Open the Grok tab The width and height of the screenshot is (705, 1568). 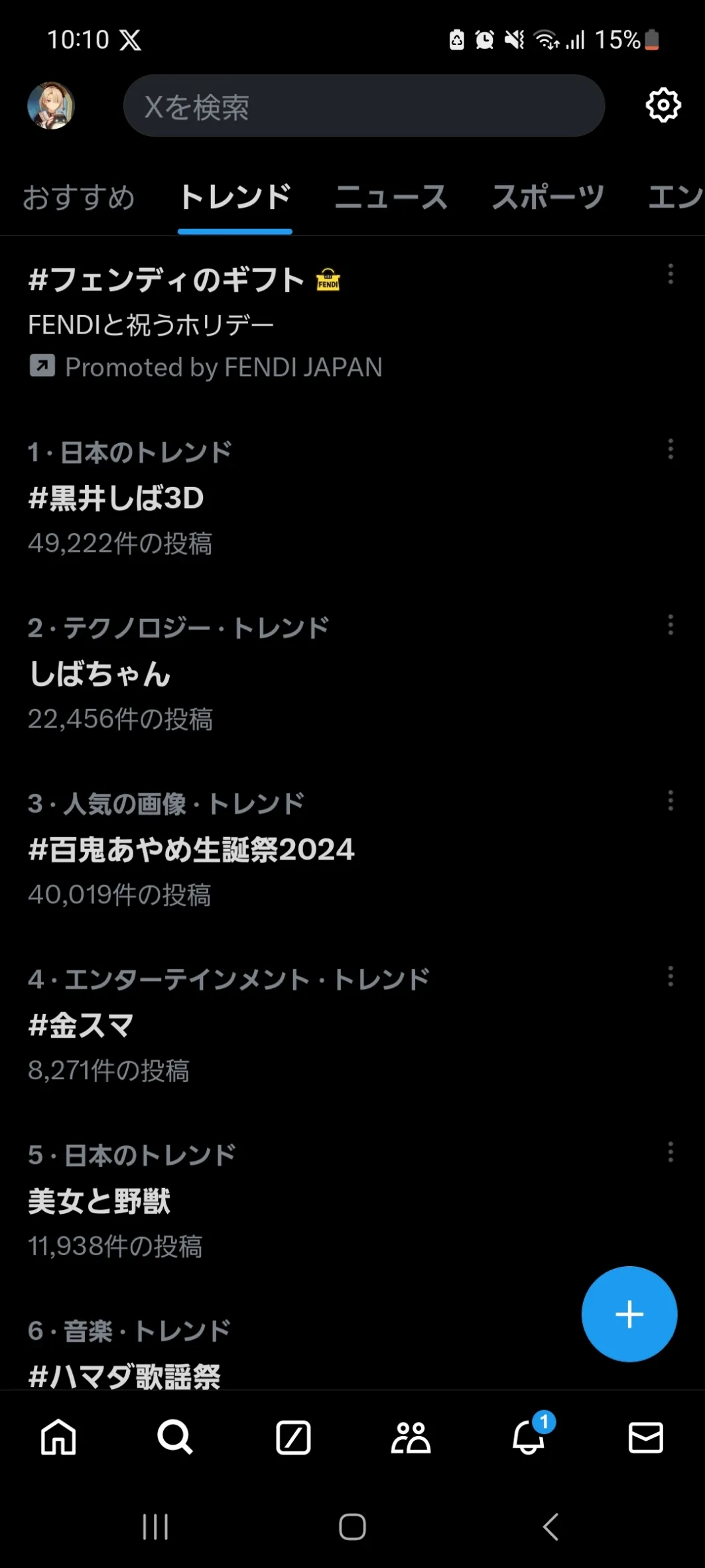(293, 1437)
